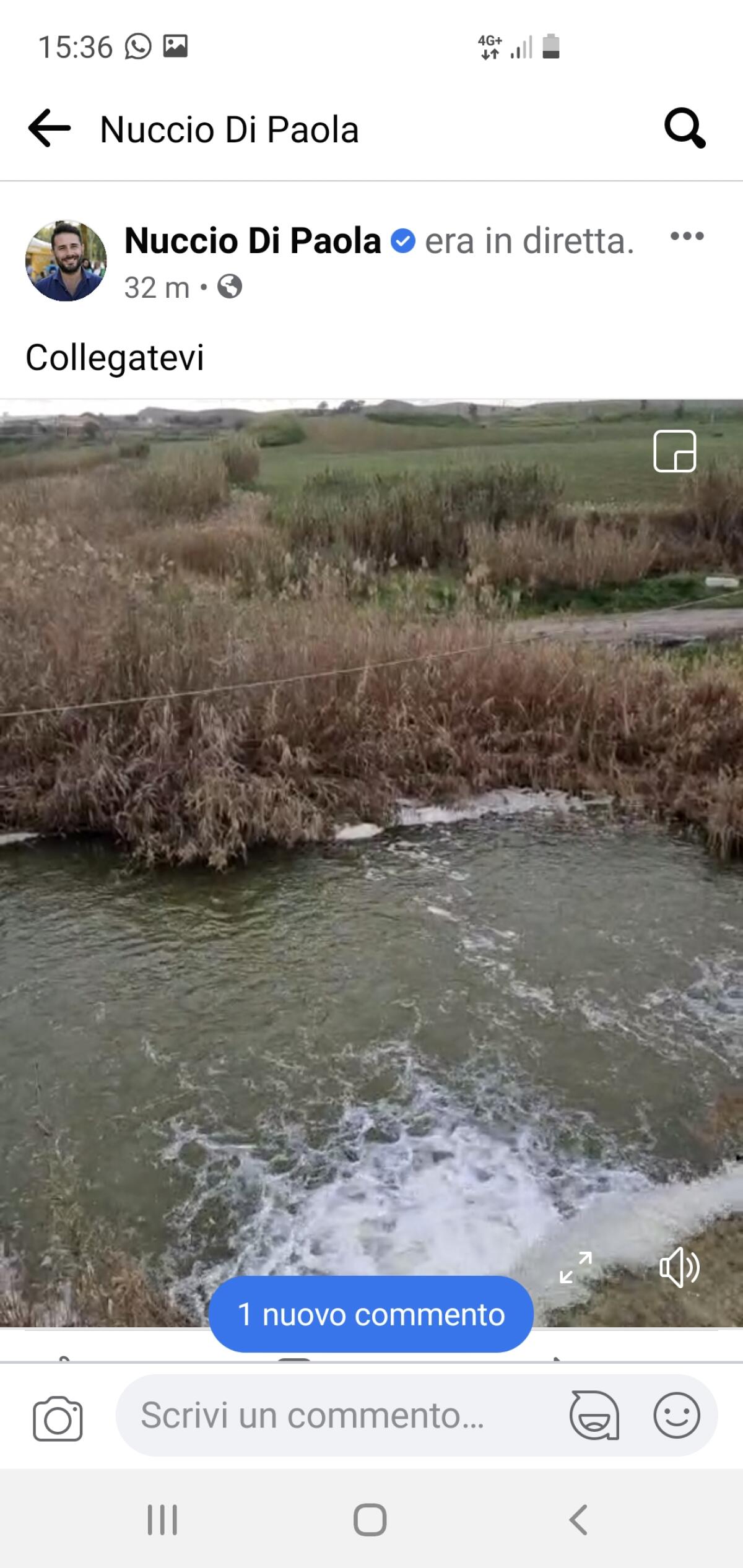Open Nuccio Di Paola's profile name

pyautogui.click(x=251, y=240)
